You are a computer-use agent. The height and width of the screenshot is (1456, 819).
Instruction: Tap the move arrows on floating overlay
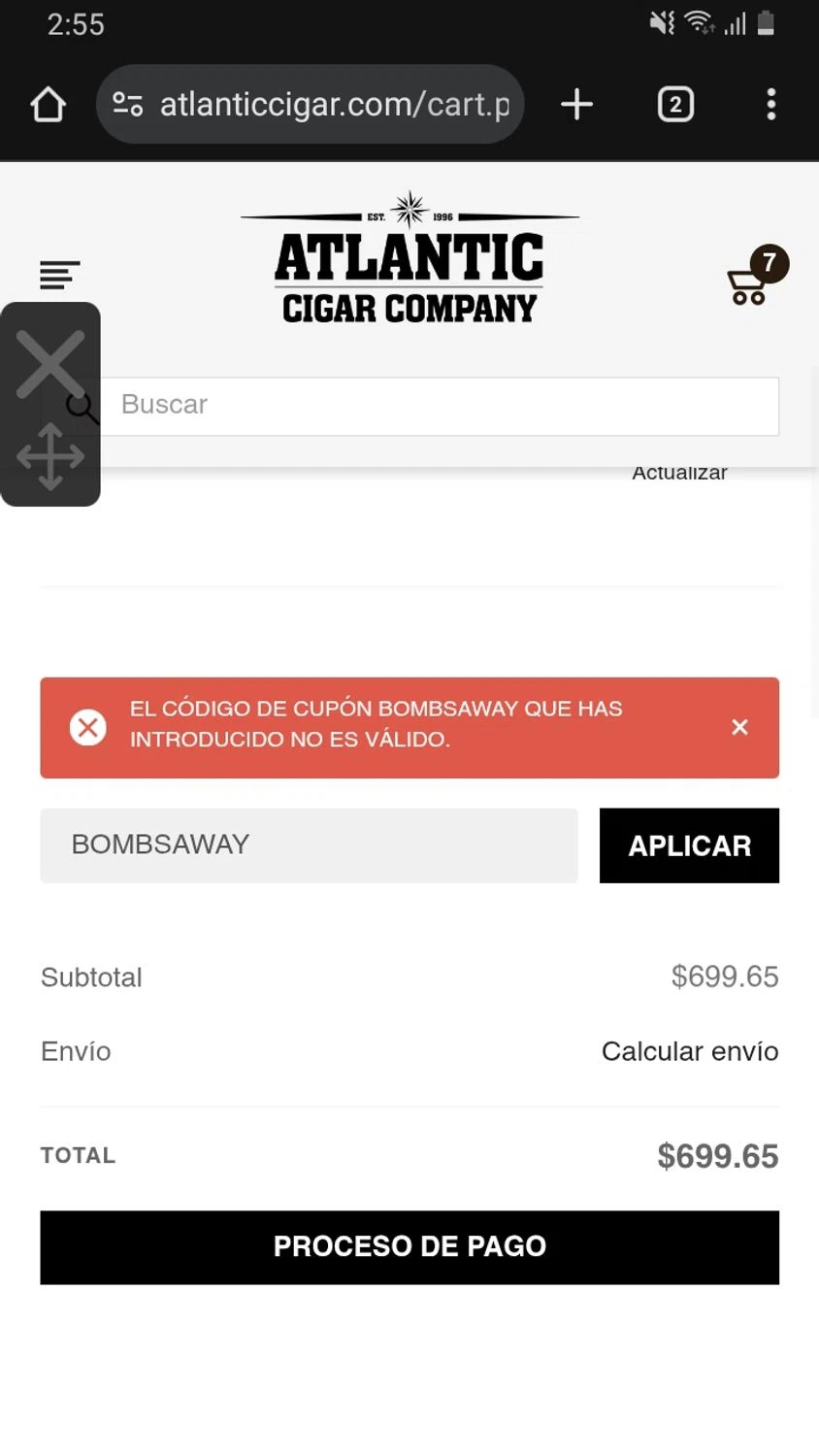click(50, 456)
